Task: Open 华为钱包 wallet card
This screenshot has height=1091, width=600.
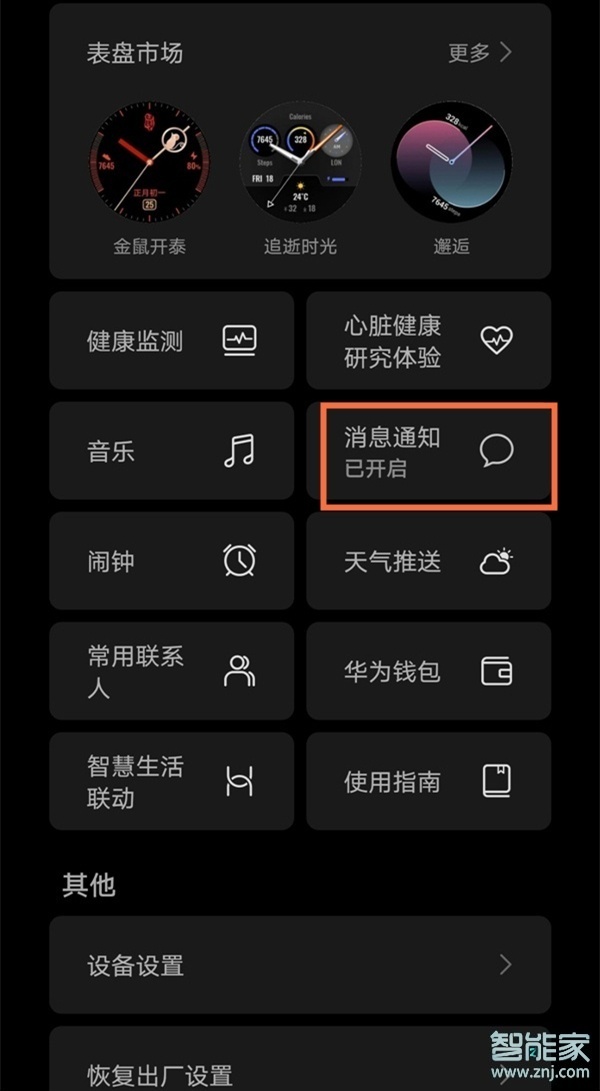Action: pos(428,671)
